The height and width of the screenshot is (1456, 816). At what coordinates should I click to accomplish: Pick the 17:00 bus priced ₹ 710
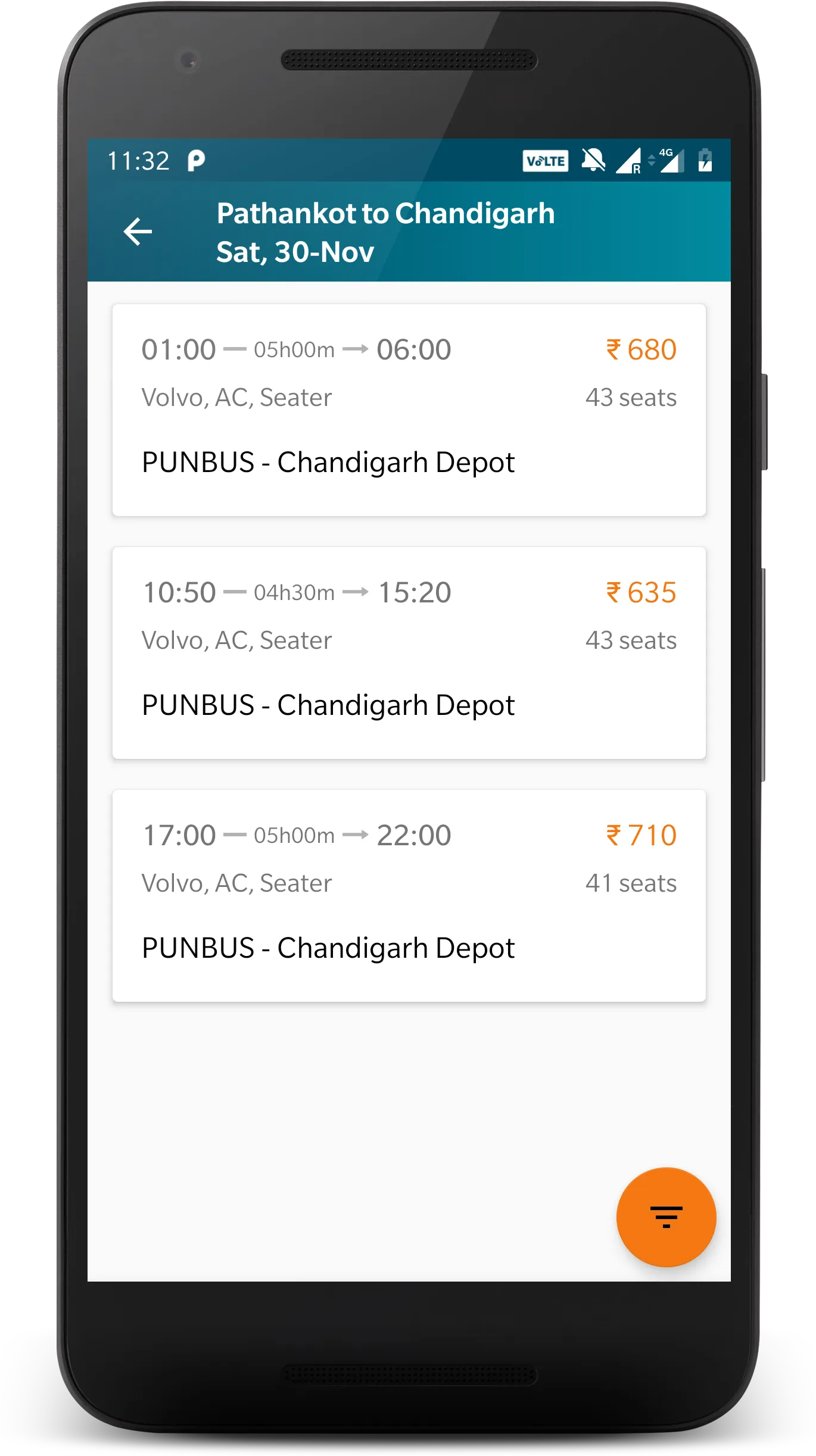pos(409,895)
